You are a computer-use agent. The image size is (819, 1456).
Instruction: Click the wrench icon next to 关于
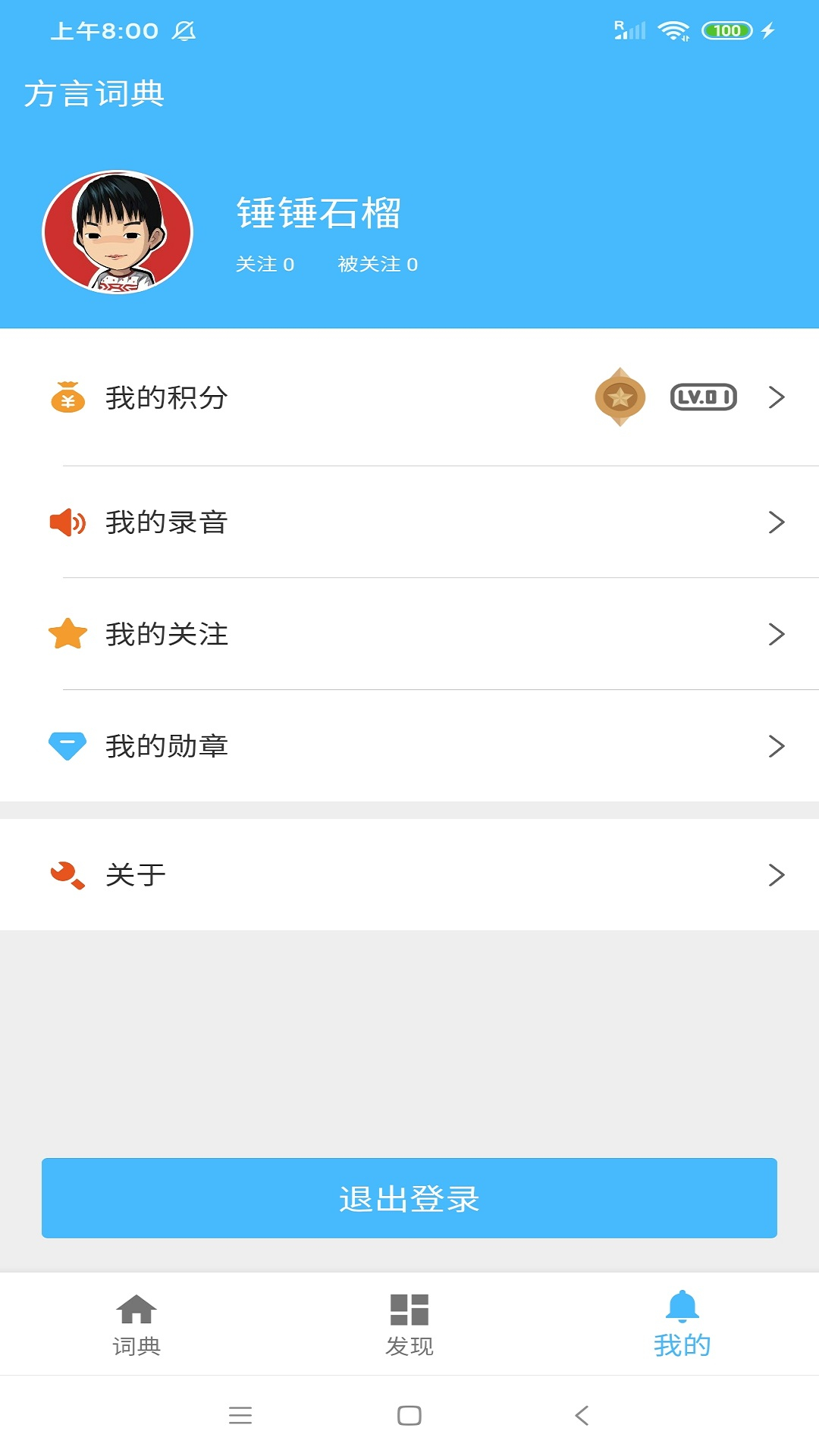coord(67,874)
